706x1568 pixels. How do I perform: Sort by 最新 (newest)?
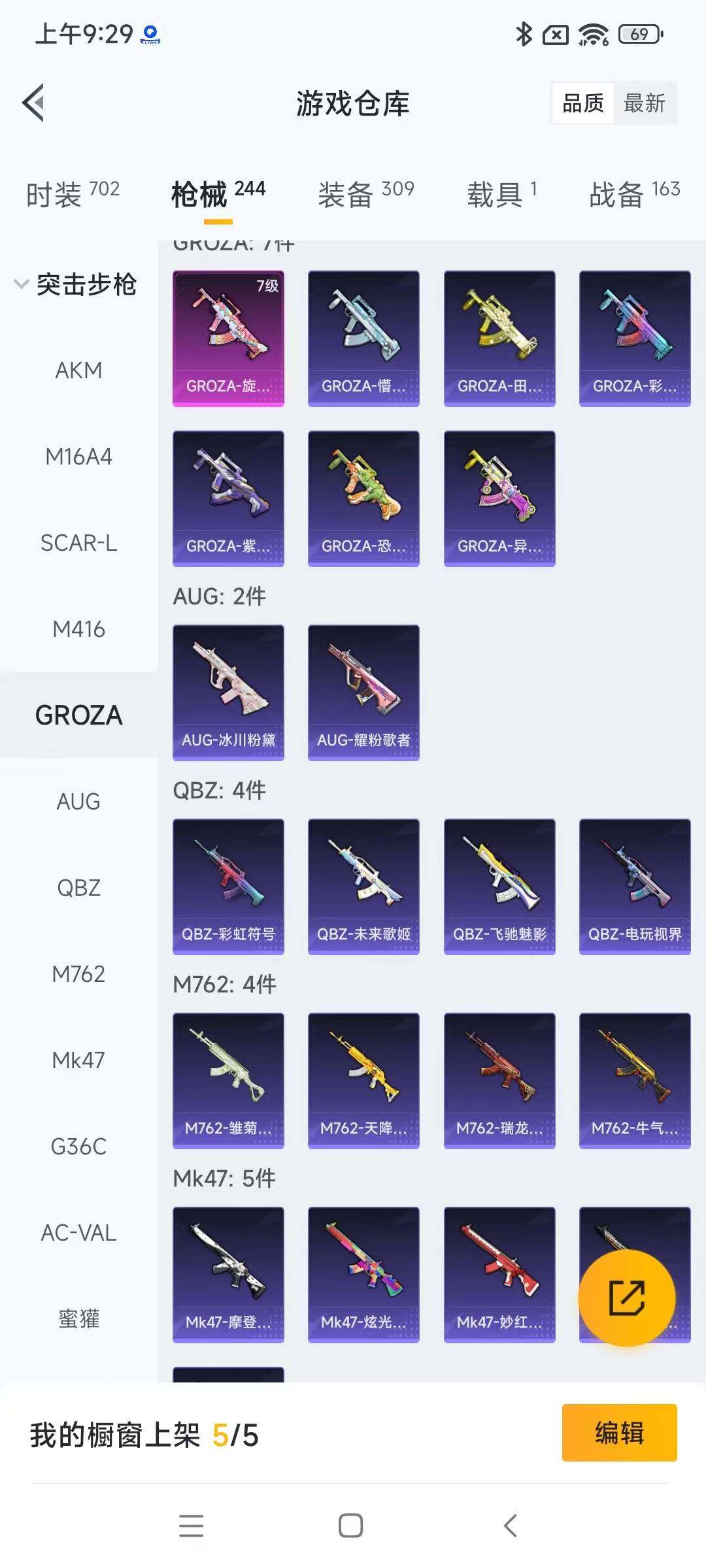point(644,103)
